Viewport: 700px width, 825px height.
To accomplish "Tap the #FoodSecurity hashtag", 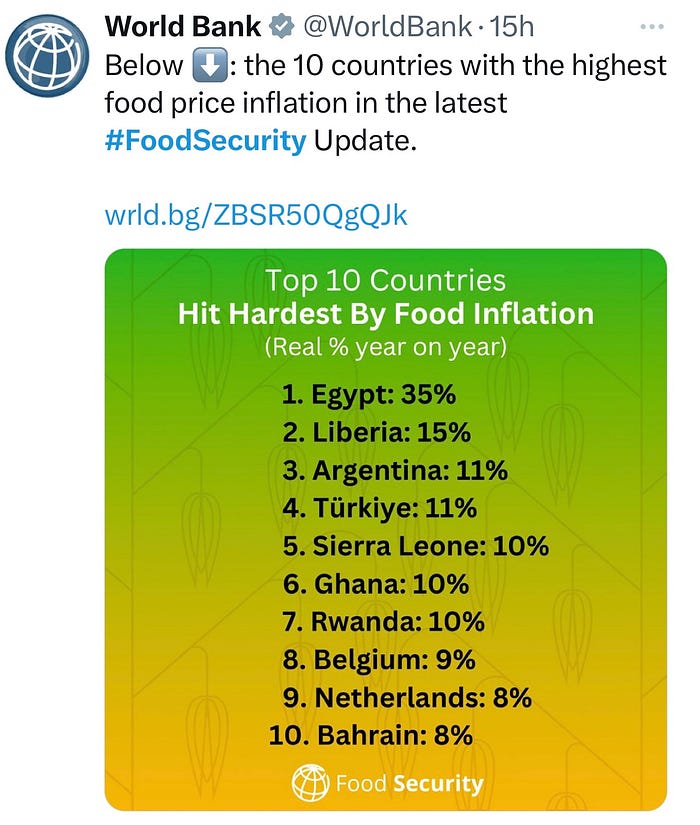I will tap(205, 140).
